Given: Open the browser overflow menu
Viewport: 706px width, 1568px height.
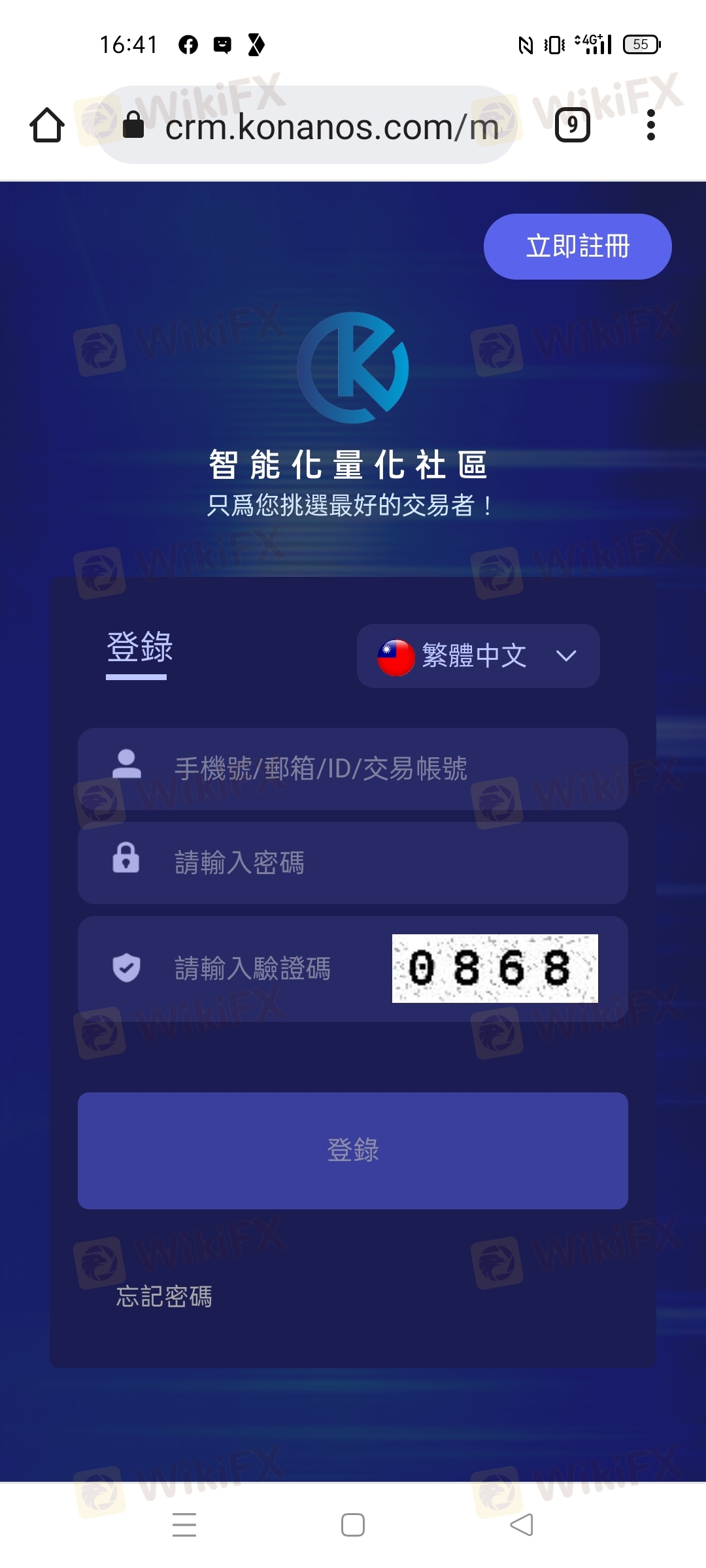Looking at the screenshot, I should point(650,125).
